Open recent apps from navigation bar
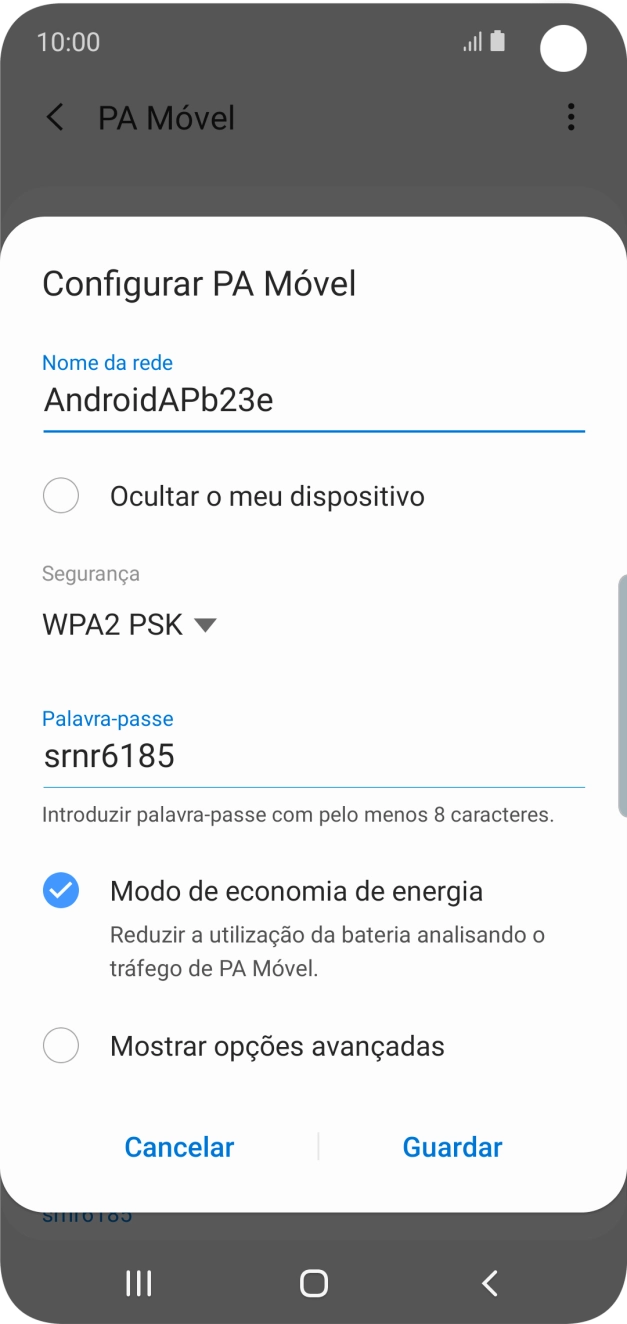Viewport: 627px width, 1324px height. pyautogui.click(x=138, y=1283)
